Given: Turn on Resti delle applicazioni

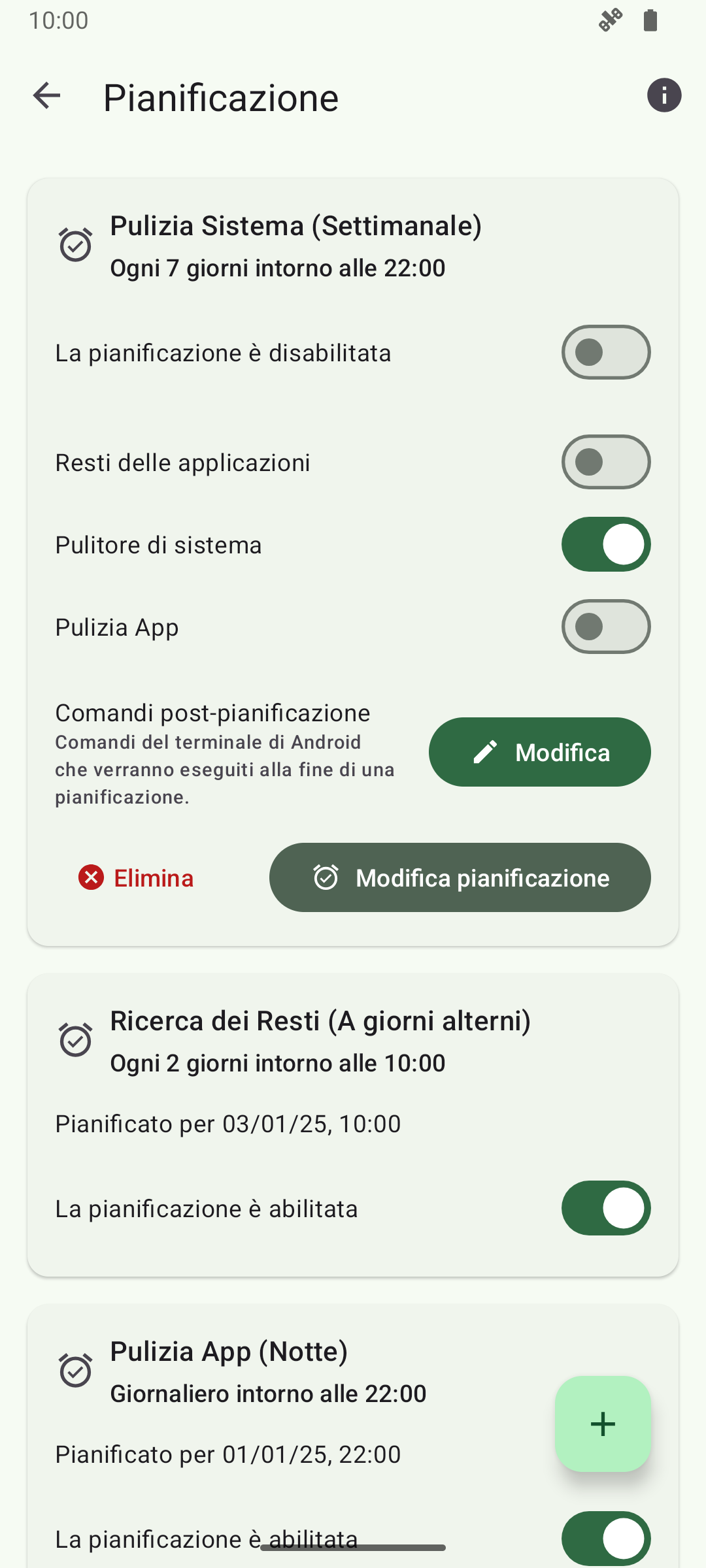Looking at the screenshot, I should (x=605, y=462).
